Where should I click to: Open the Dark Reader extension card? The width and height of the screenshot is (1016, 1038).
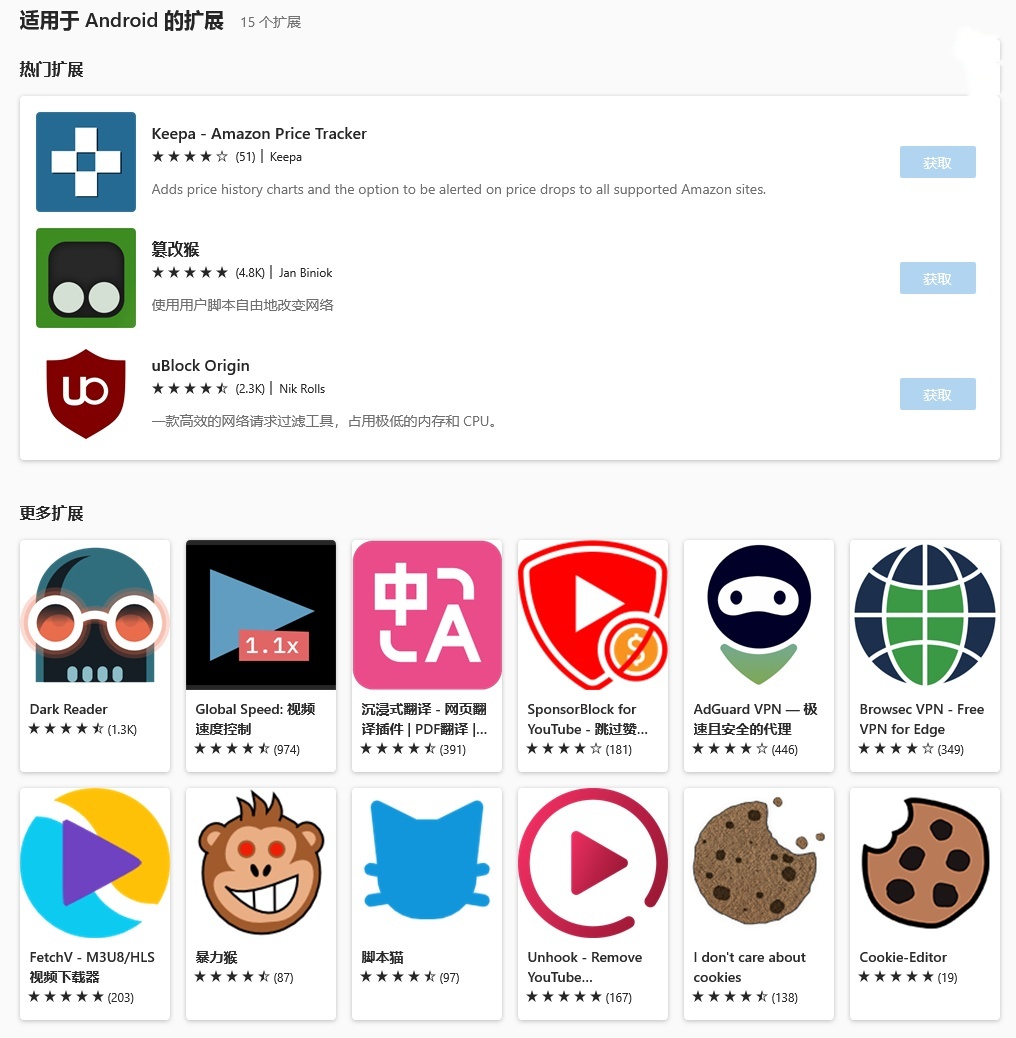[x=95, y=655]
